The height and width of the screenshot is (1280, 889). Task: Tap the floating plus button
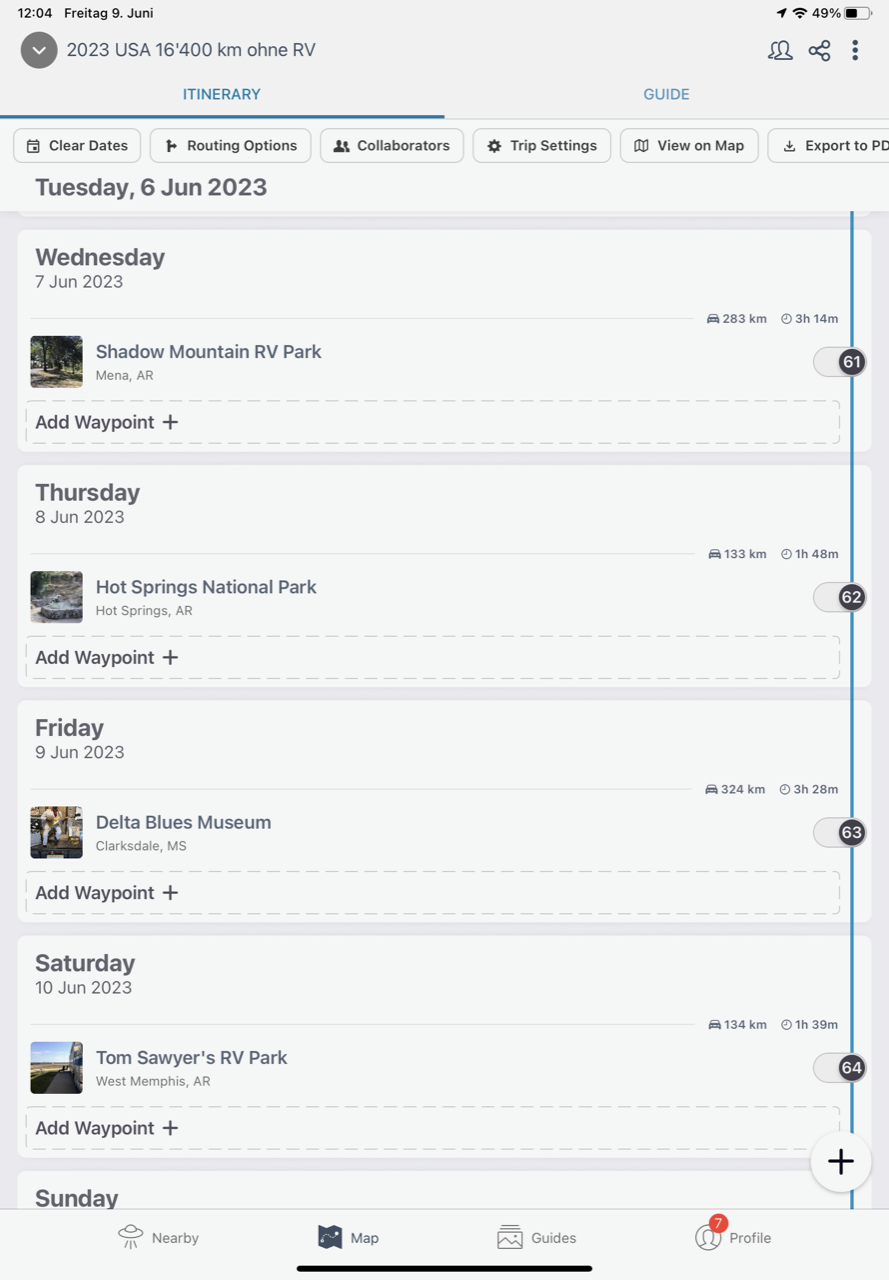[x=840, y=1161]
